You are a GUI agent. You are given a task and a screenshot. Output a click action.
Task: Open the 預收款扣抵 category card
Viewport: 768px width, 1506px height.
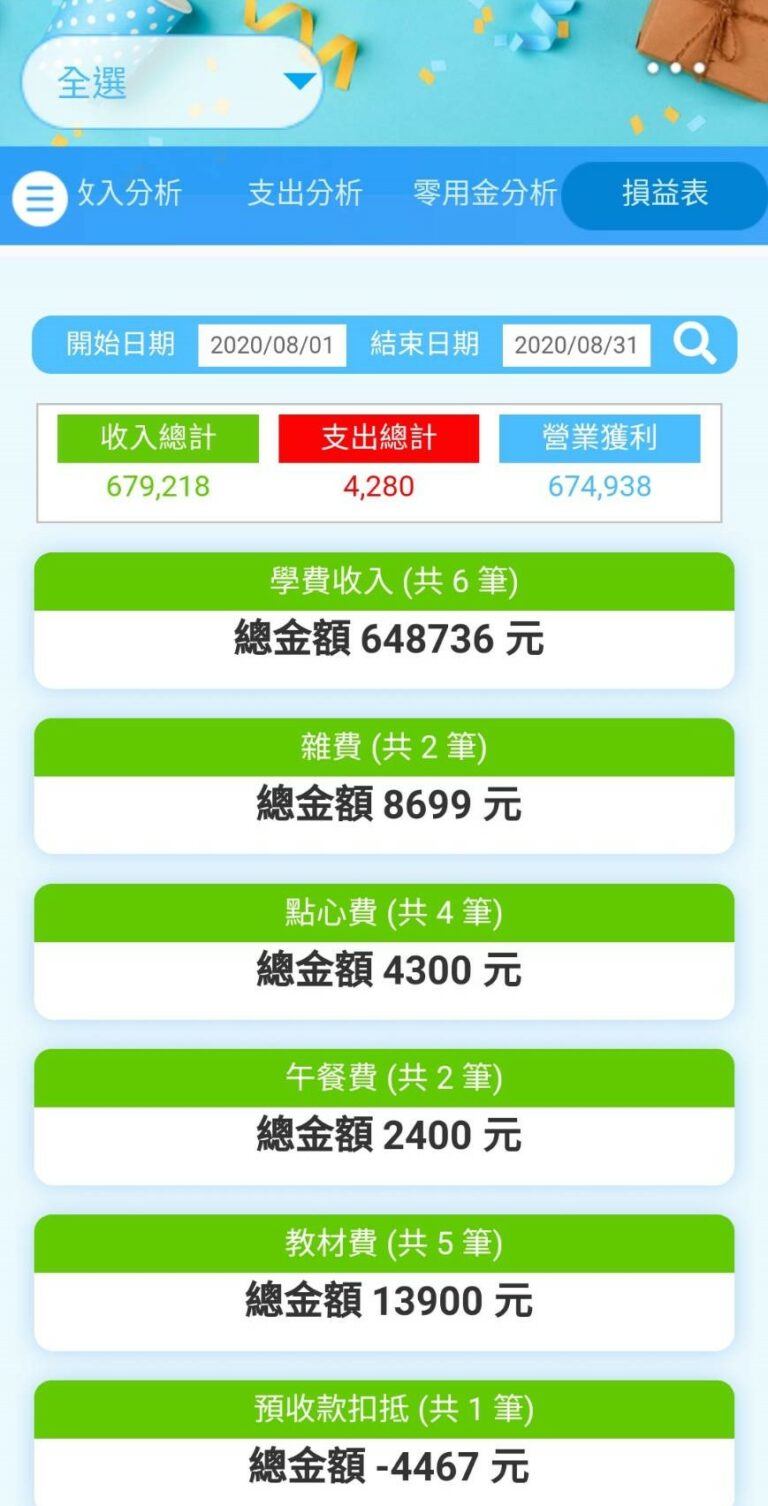coord(384,1438)
